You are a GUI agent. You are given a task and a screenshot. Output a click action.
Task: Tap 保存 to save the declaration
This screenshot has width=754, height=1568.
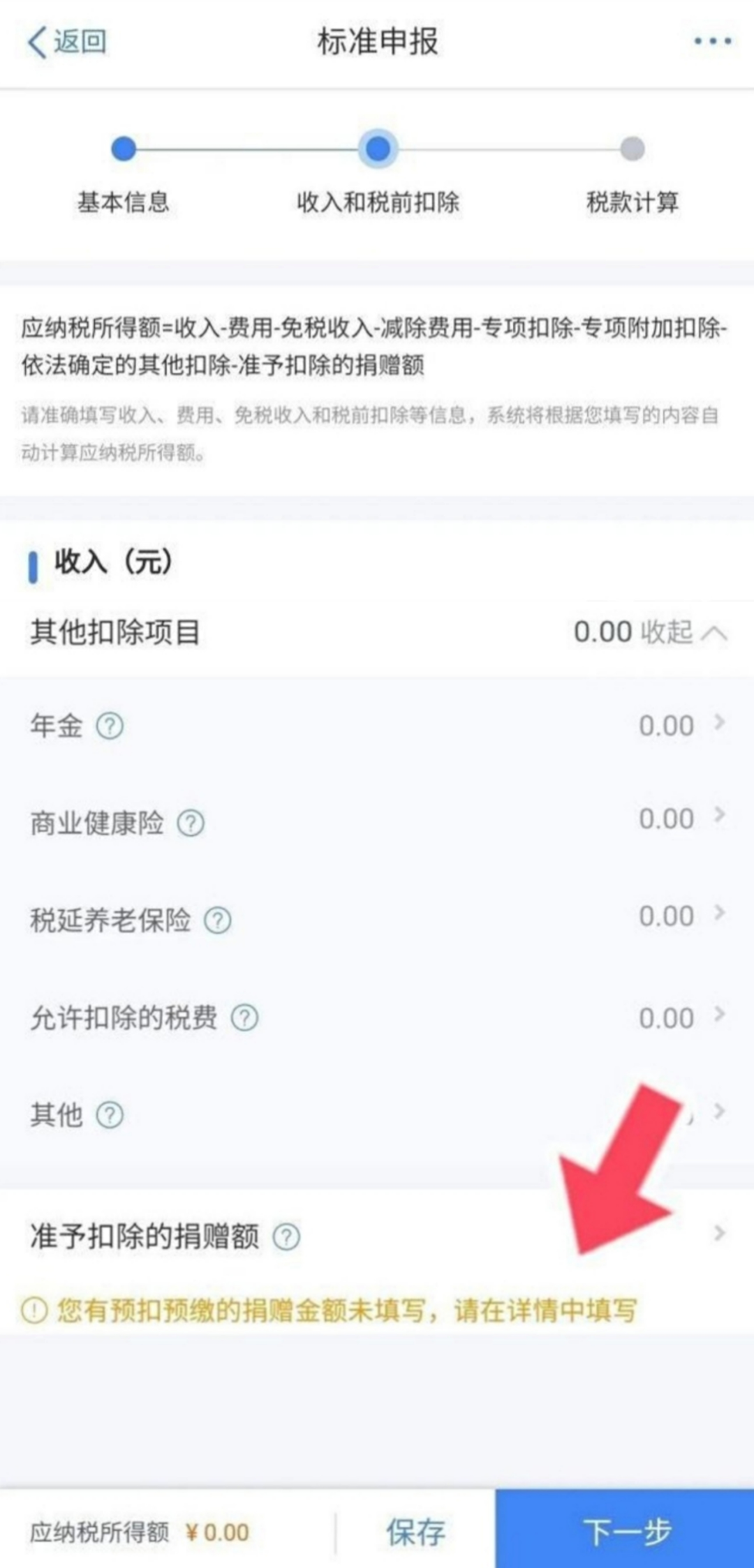pyautogui.click(x=415, y=1532)
